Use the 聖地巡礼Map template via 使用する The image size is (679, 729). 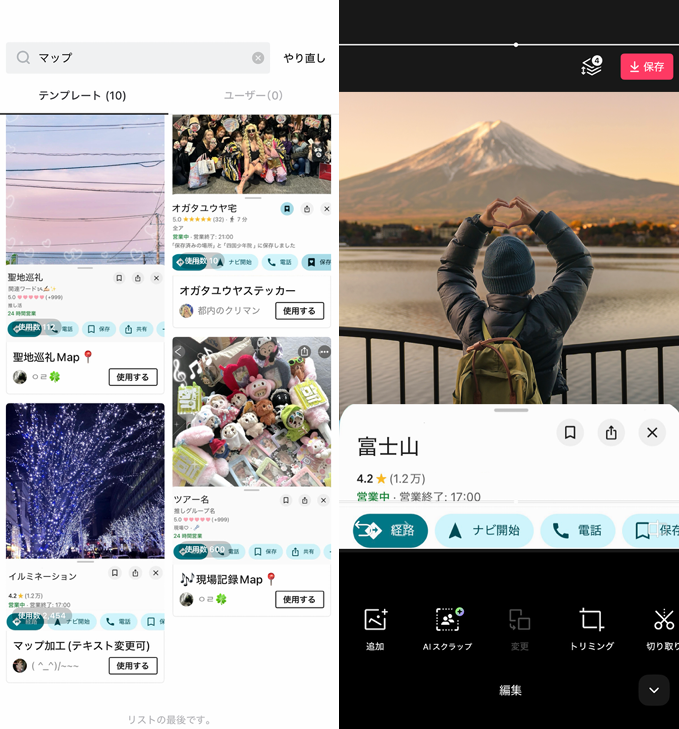coord(133,377)
